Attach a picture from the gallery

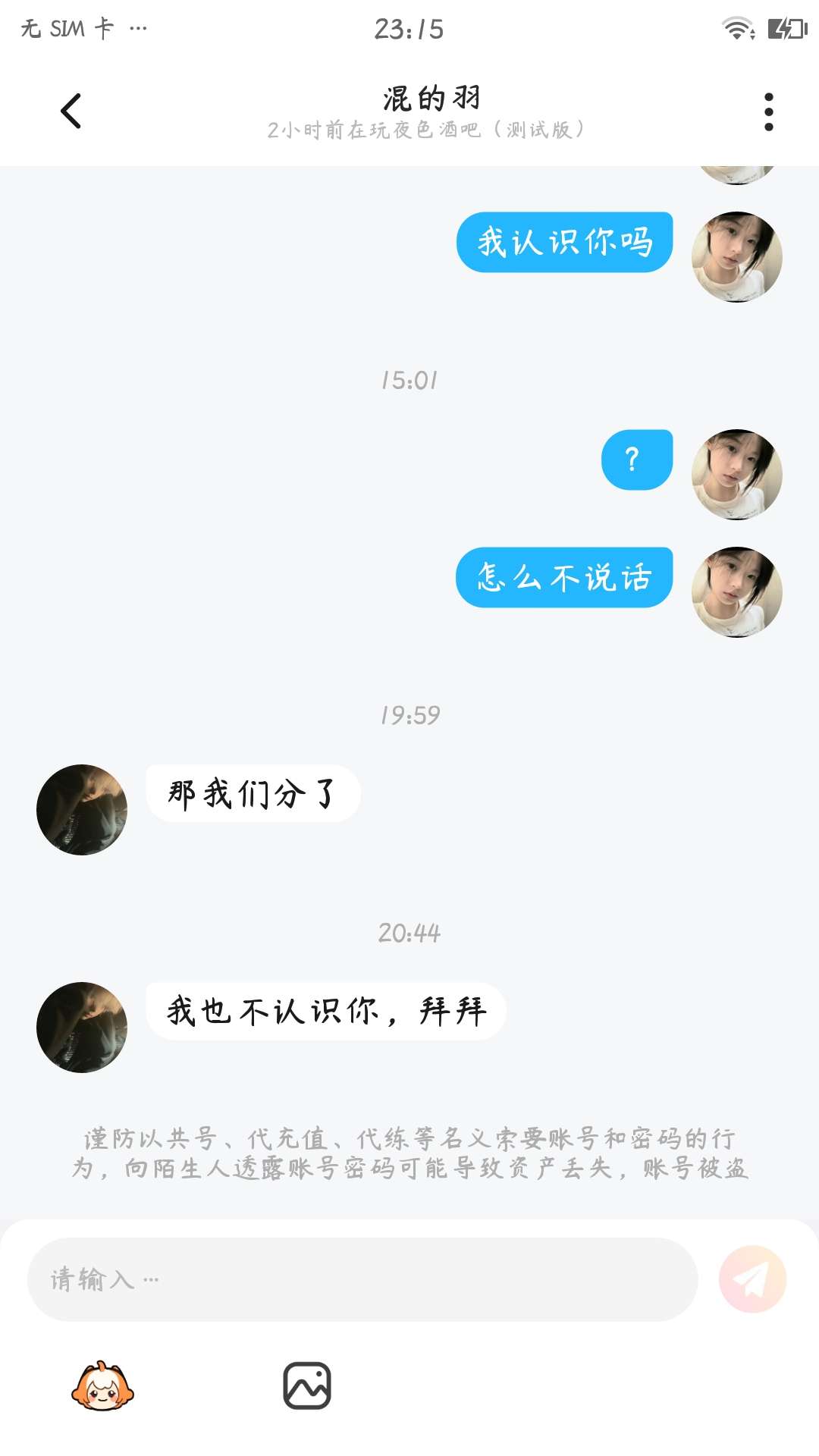coord(307,1386)
